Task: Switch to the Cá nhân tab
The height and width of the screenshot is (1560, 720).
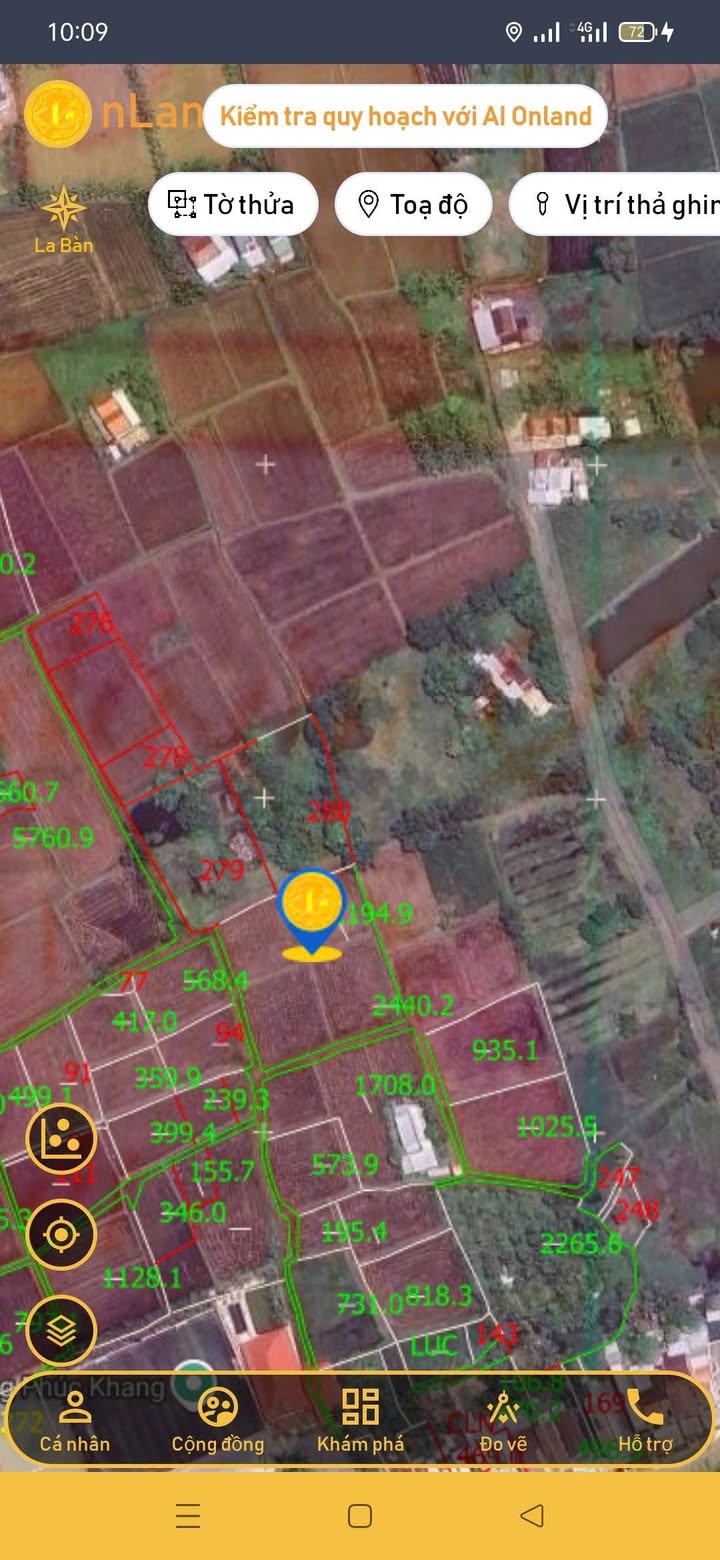Action: pos(75,1420)
